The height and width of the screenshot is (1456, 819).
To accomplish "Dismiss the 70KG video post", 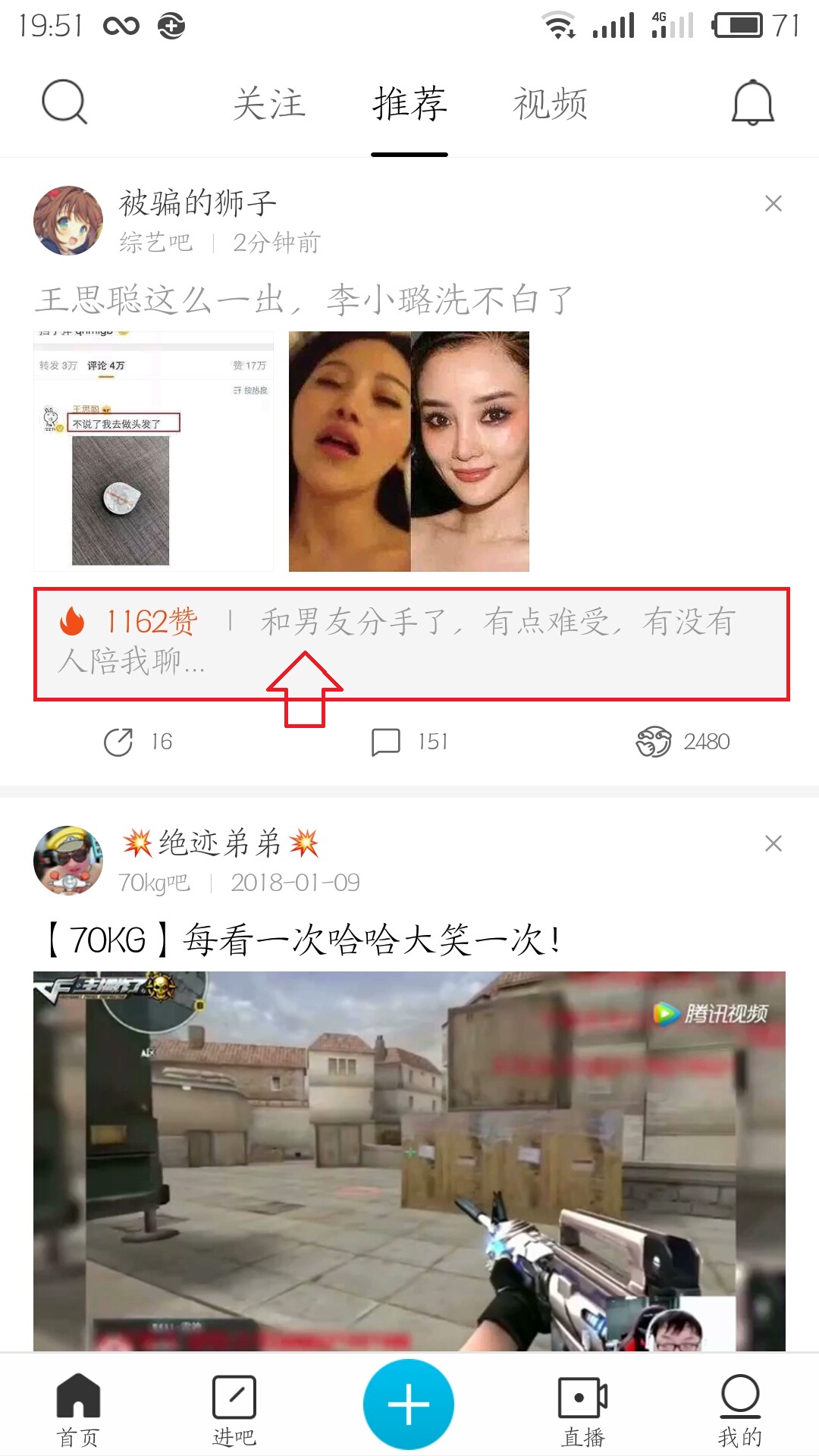I will (x=773, y=843).
